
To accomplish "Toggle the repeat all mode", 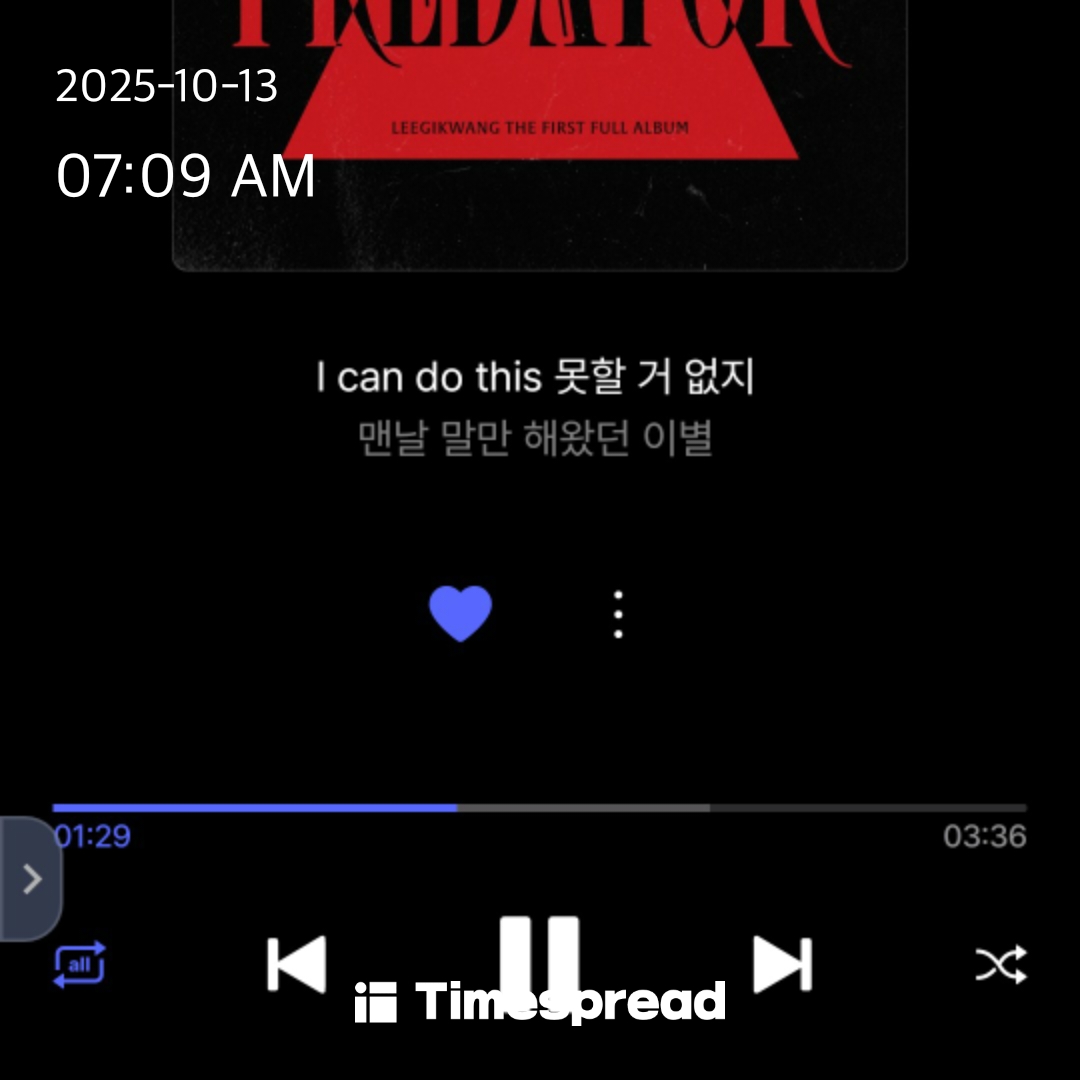I will [x=79, y=965].
